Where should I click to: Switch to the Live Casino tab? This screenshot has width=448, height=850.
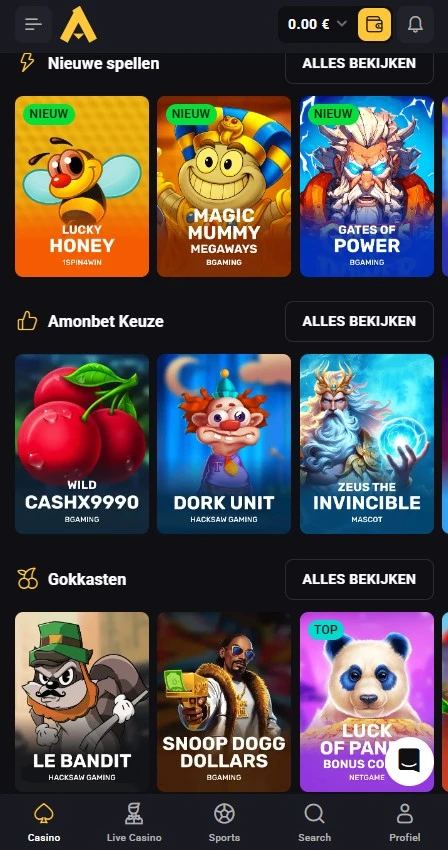(x=134, y=822)
